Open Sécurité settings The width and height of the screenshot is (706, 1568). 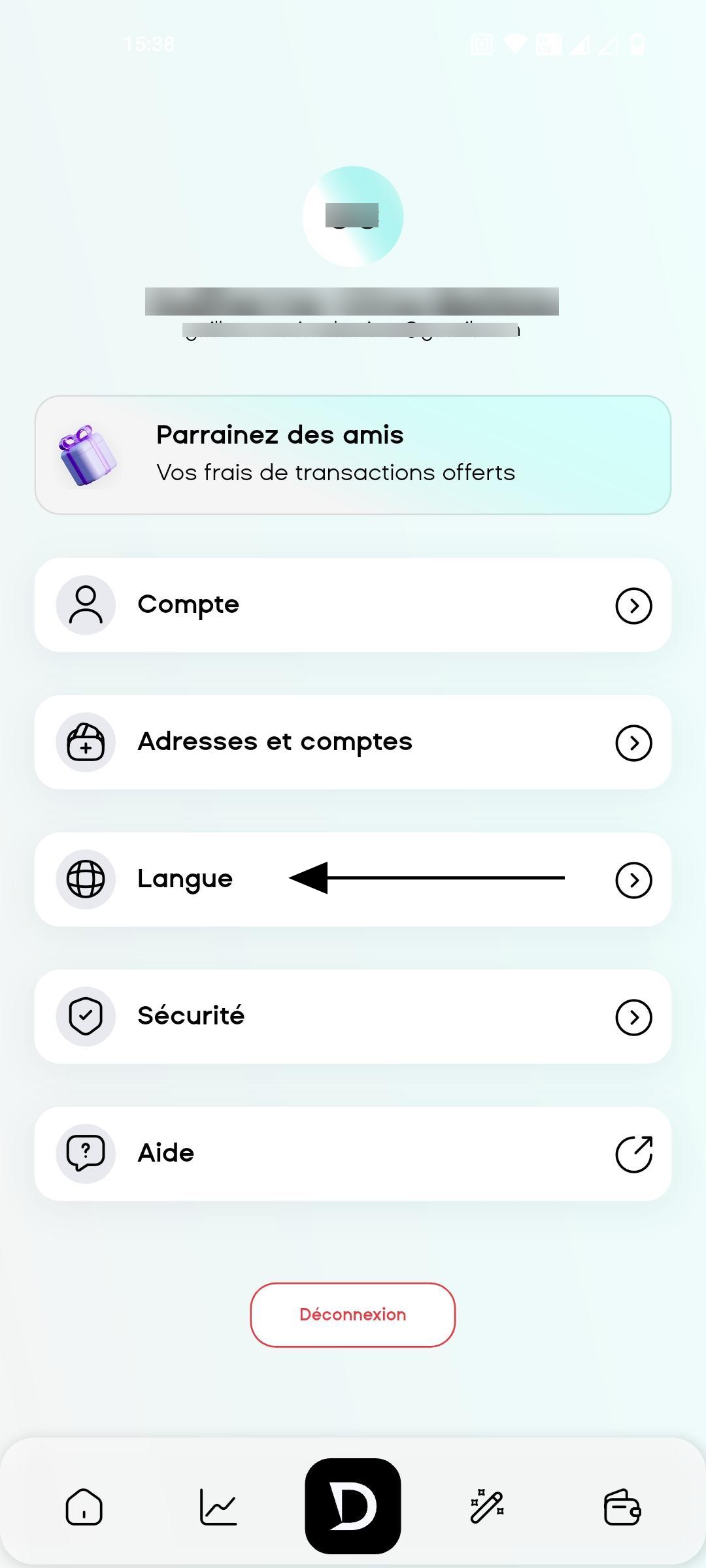353,1017
